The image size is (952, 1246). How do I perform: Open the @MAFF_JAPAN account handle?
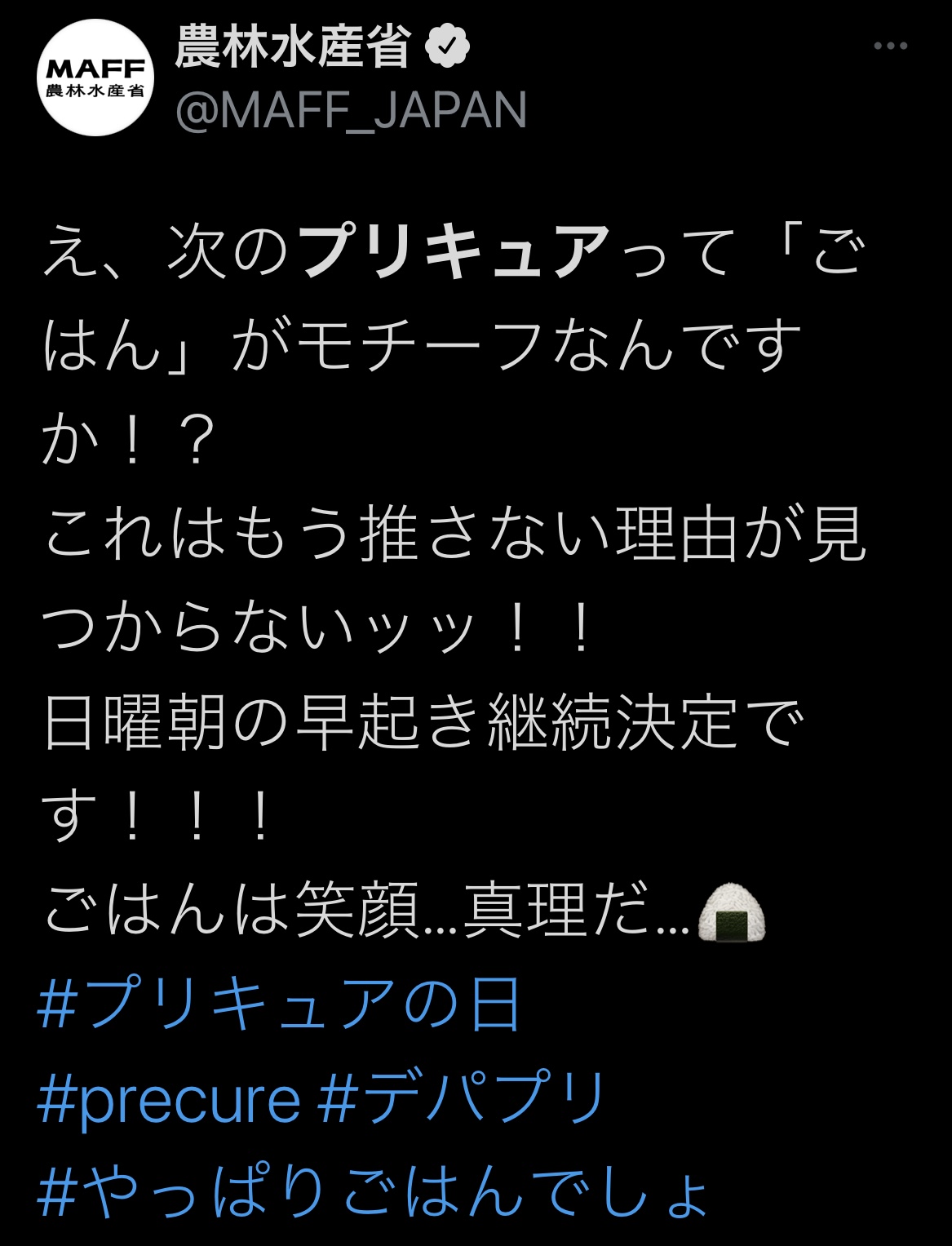click(x=351, y=110)
